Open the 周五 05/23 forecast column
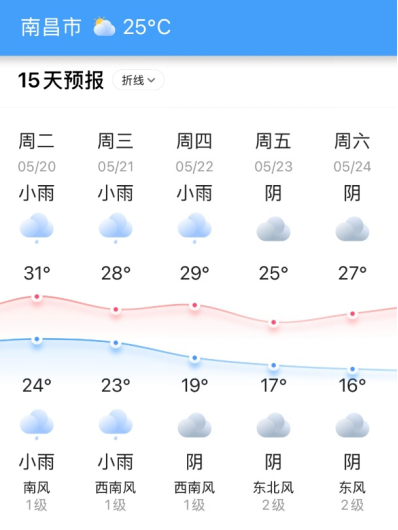The height and width of the screenshot is (530, 398). [274, 321]
